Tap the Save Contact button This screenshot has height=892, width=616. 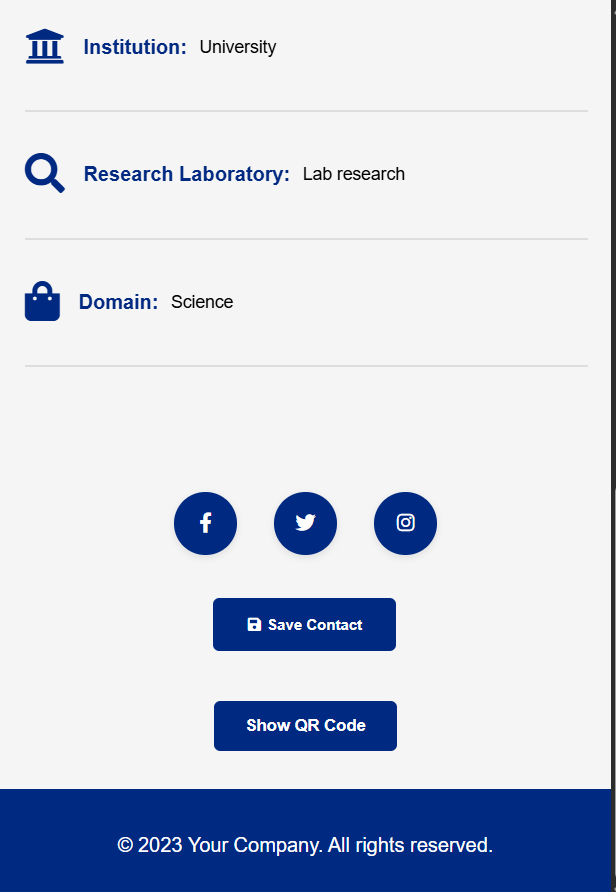pos(304,625)
